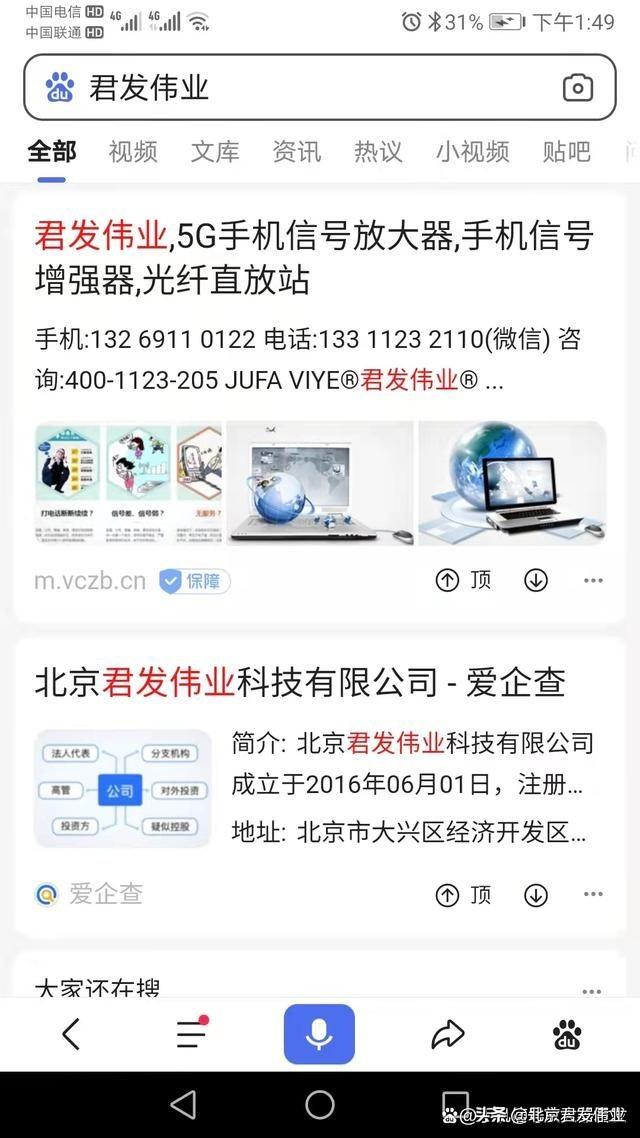Open 北京君发伟业科技有限公司 爱企查 result
Image resolution: width=640 pixels, height=1138 pixels.
(x=300, y=683)
